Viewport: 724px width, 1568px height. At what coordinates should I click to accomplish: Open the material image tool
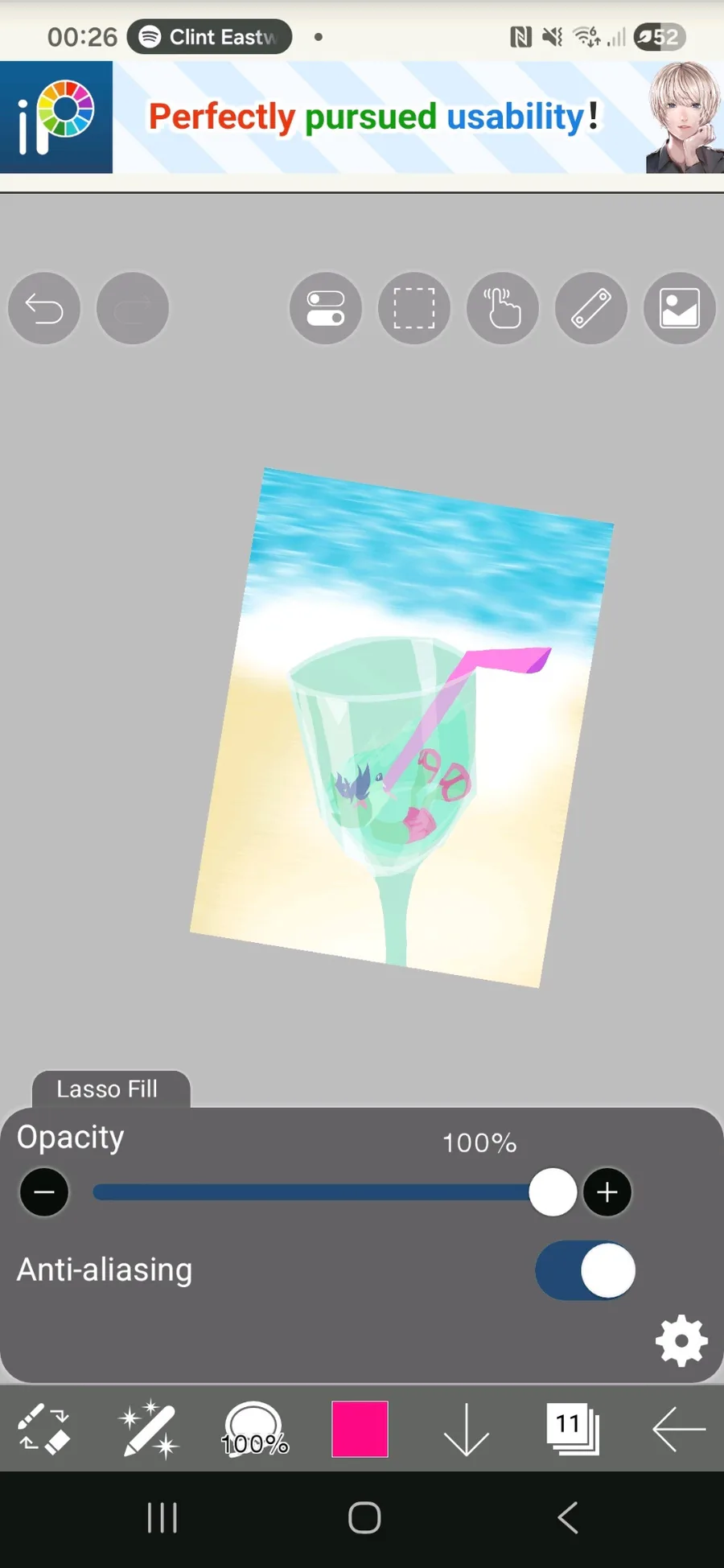pos(680,308)
